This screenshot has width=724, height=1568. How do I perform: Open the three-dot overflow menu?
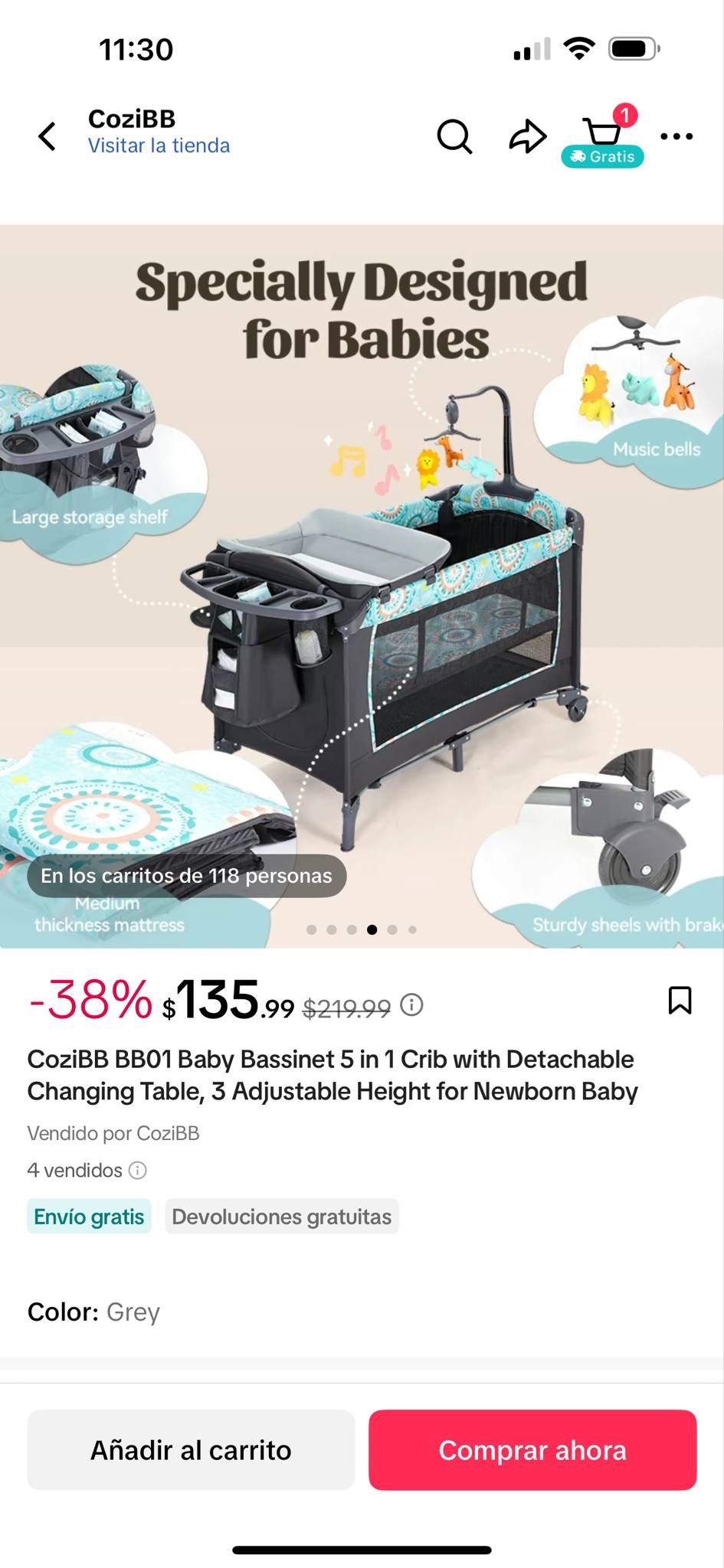coord(676,137)
